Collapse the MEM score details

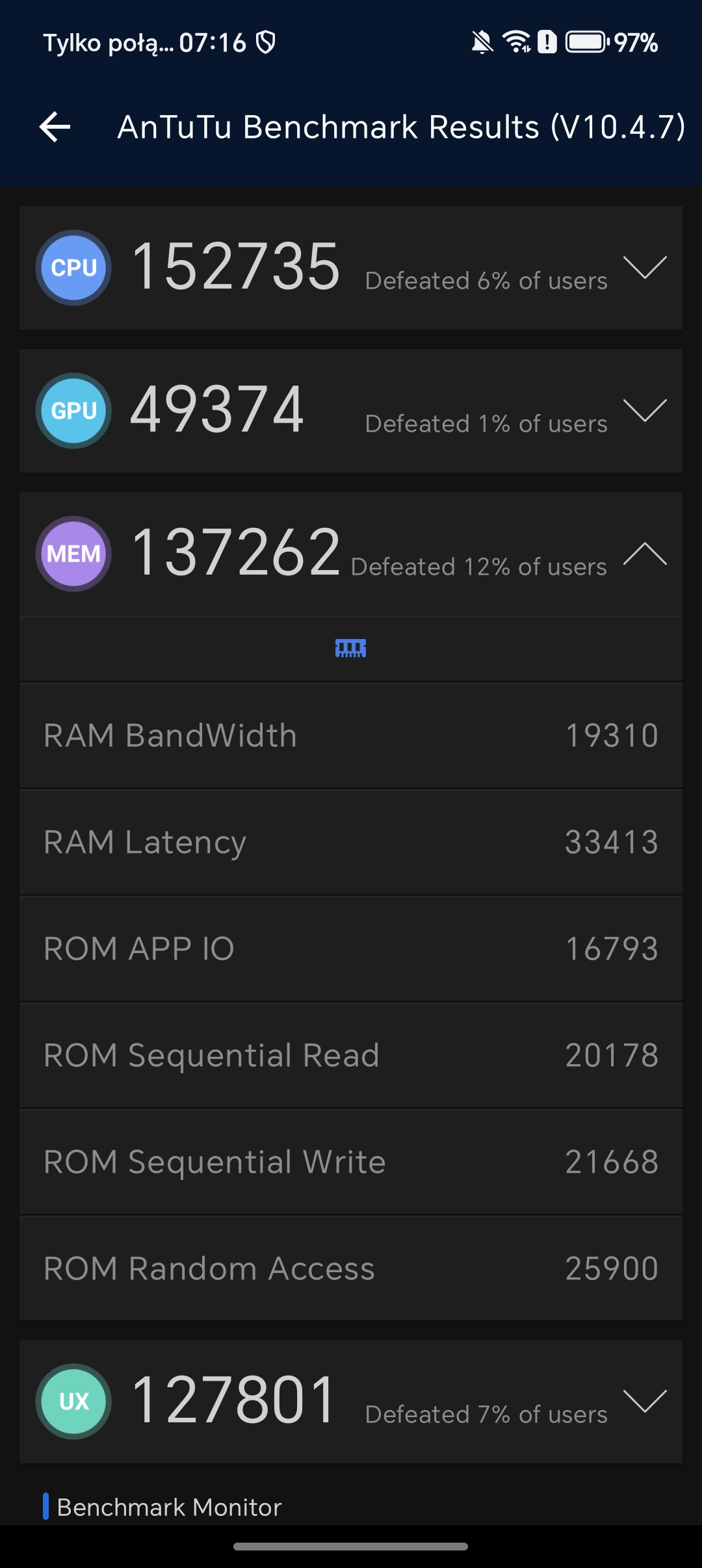point(644,554)
